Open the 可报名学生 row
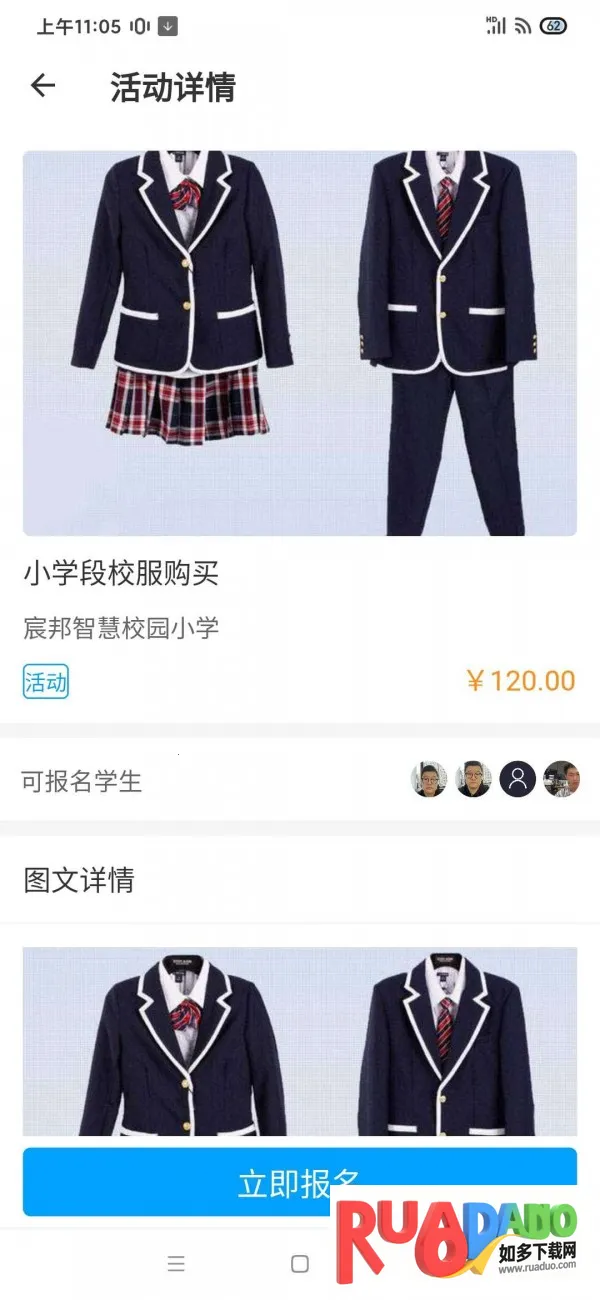The width and height of the screenshot is (600, 1300). 300,780
